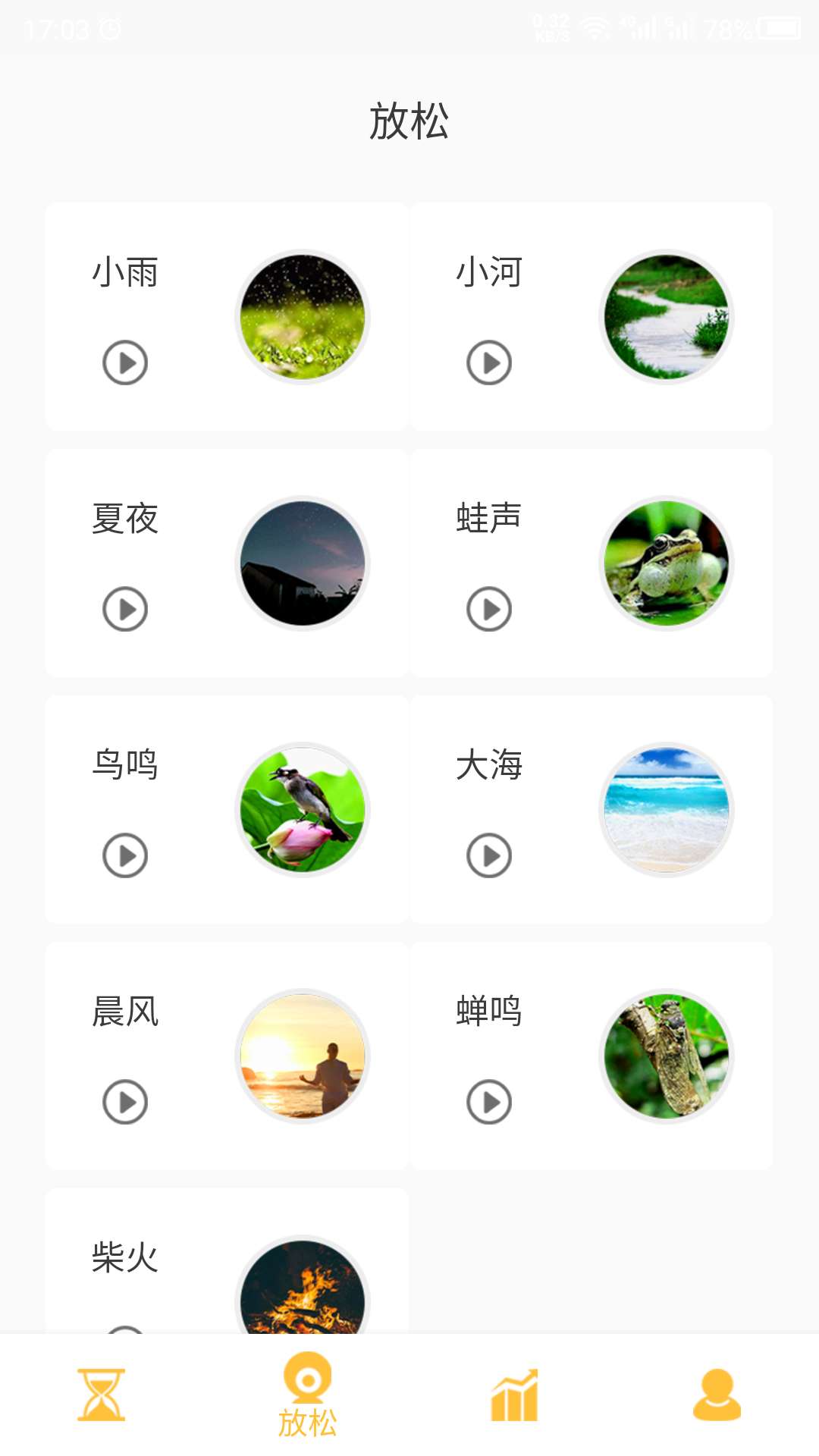
Task: Play the 蛙声 frog sound
Action: point(488,607)
